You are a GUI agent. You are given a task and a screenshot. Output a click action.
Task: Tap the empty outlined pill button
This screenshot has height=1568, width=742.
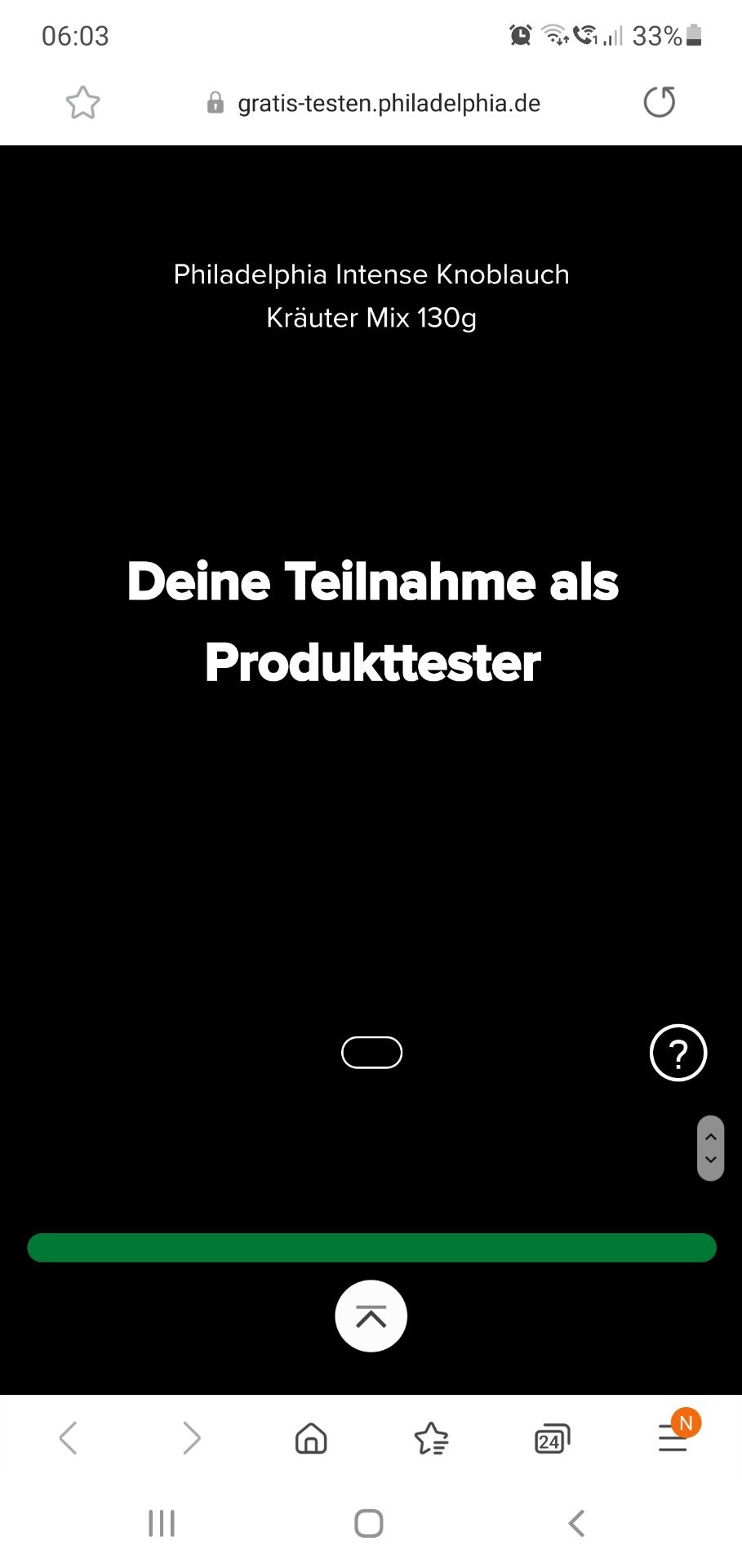pos(371,1053)
